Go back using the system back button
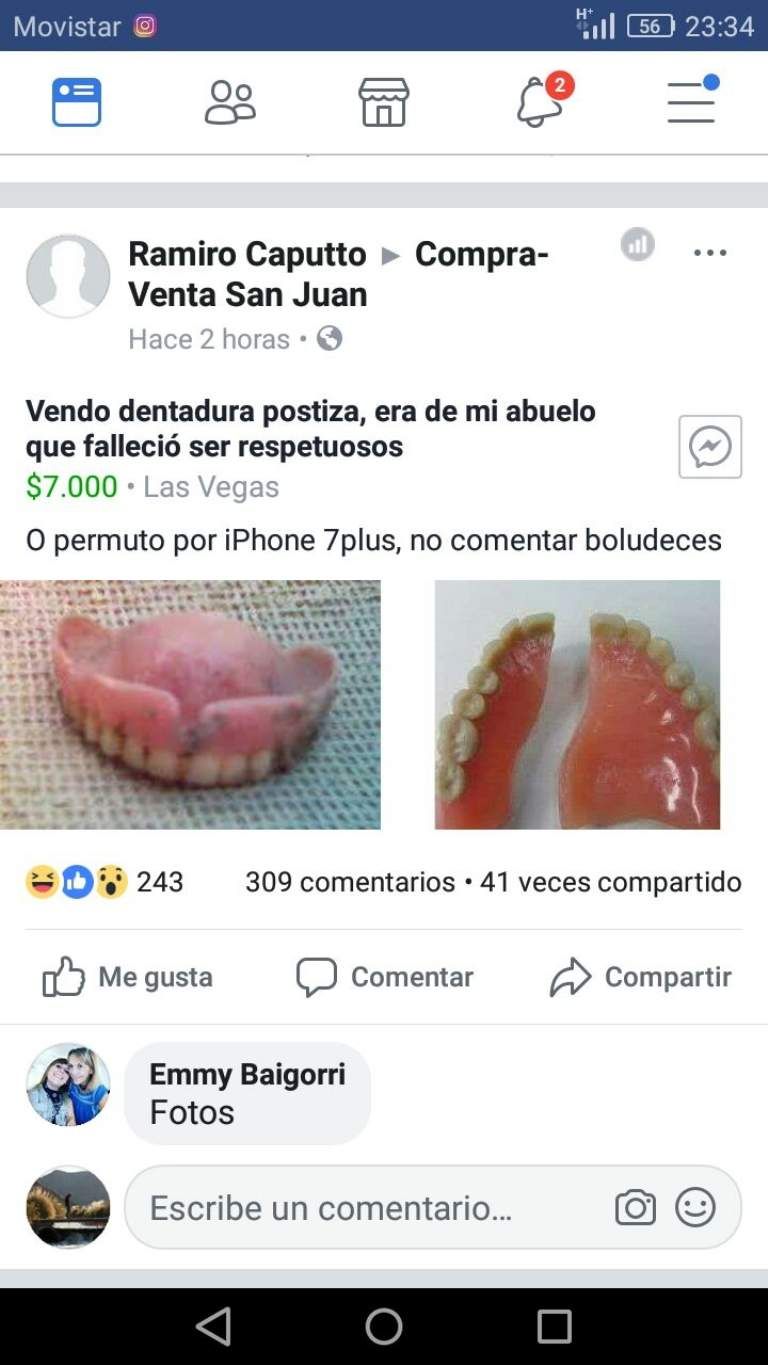This screenshot has height=1365, width=768. tap(213, 1326)
